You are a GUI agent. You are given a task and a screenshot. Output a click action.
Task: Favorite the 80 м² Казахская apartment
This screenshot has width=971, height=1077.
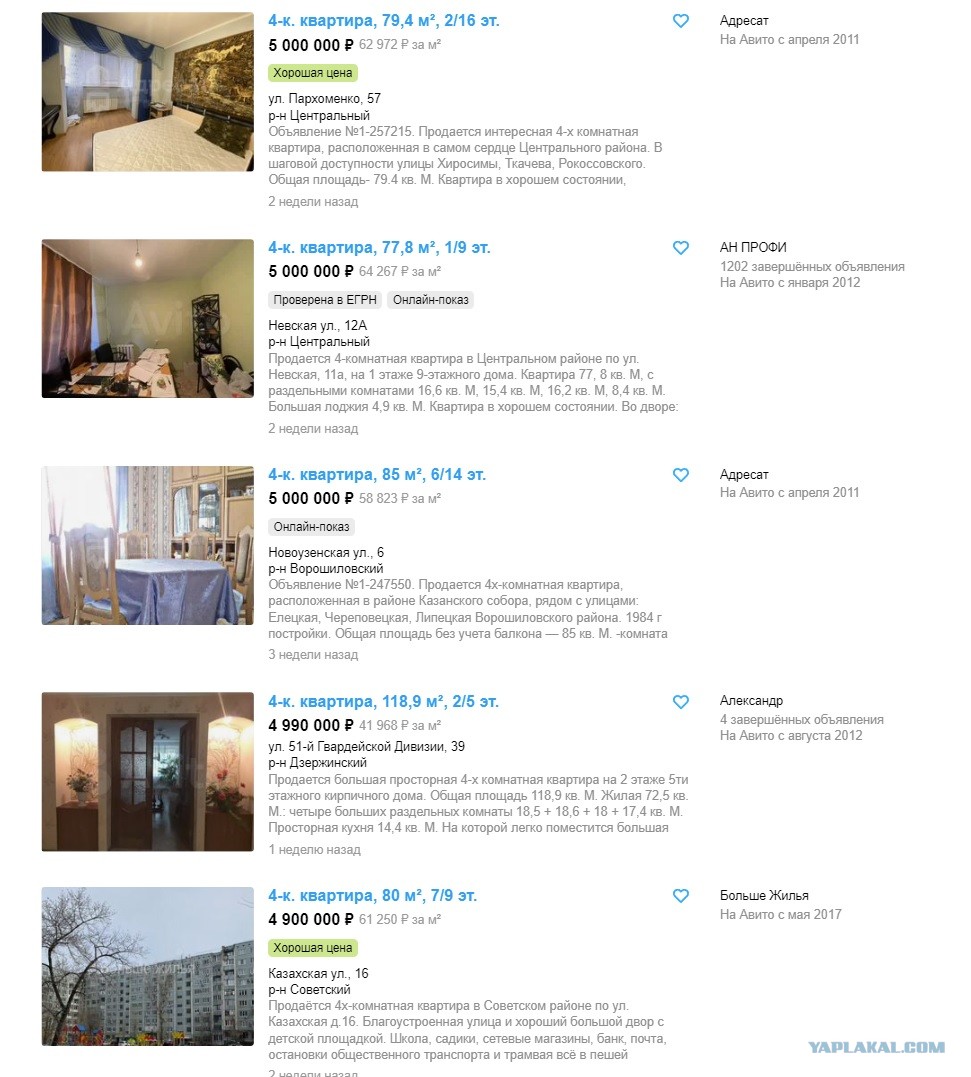(x=681, y=896)
